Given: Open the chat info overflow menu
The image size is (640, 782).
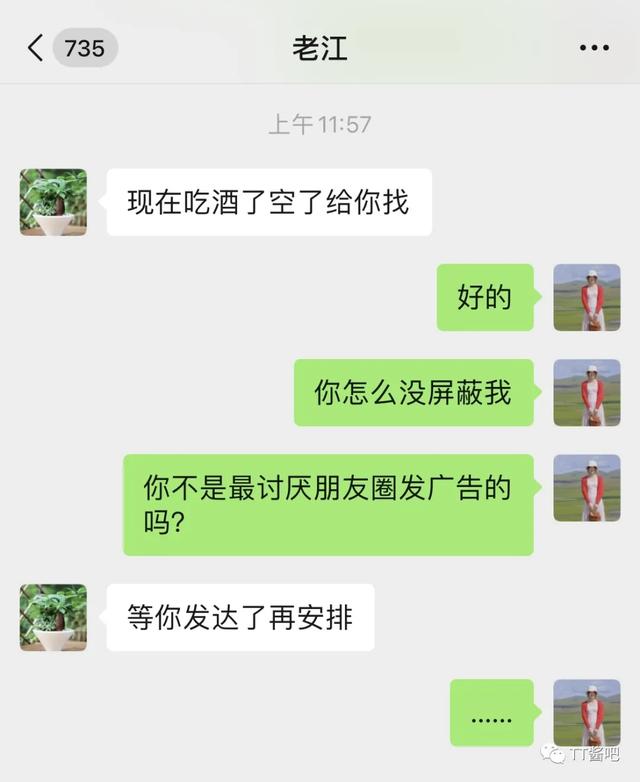Looking at the screenshot, I should pos(594,48).
